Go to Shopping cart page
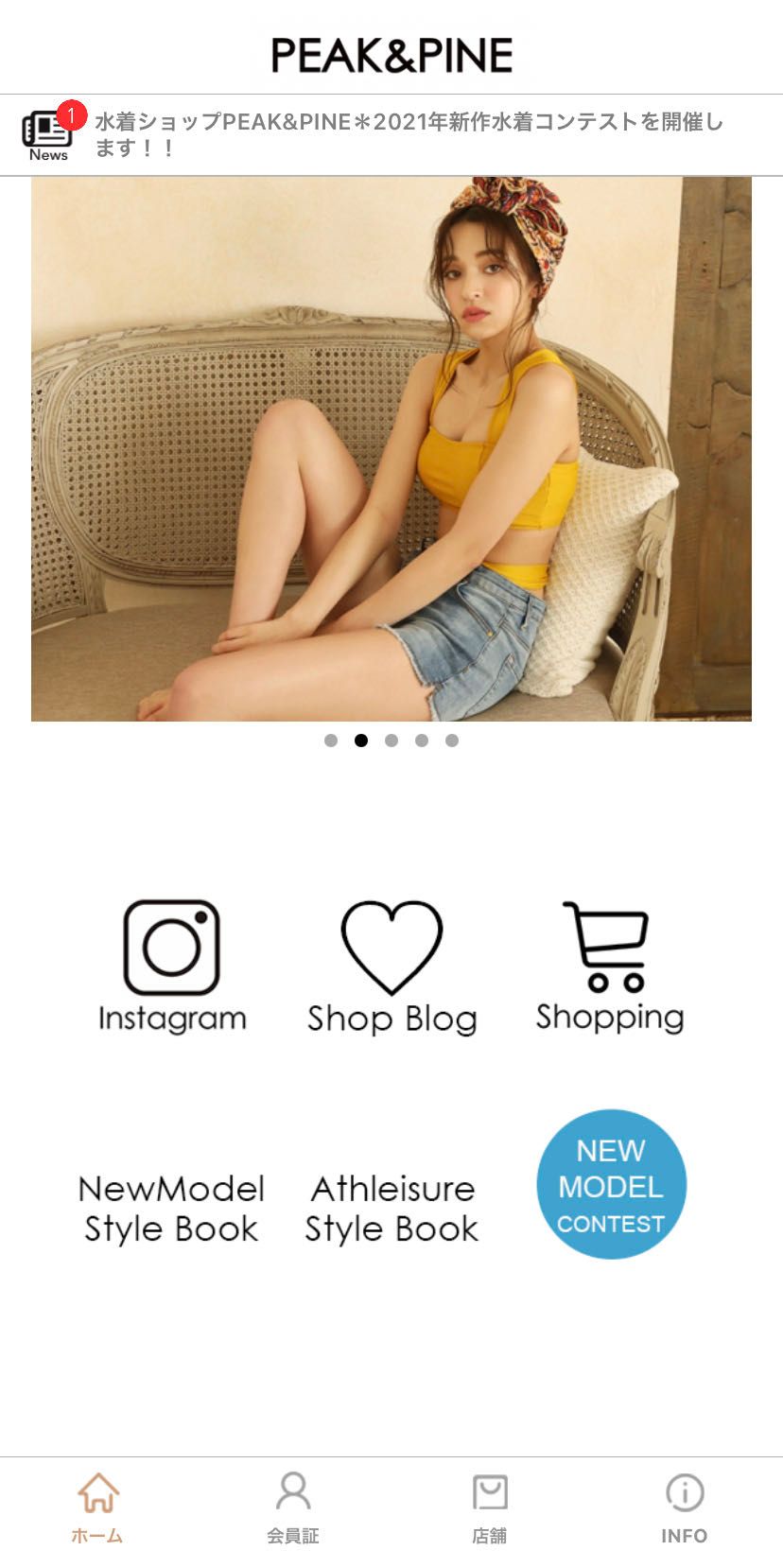 (610, 967)
